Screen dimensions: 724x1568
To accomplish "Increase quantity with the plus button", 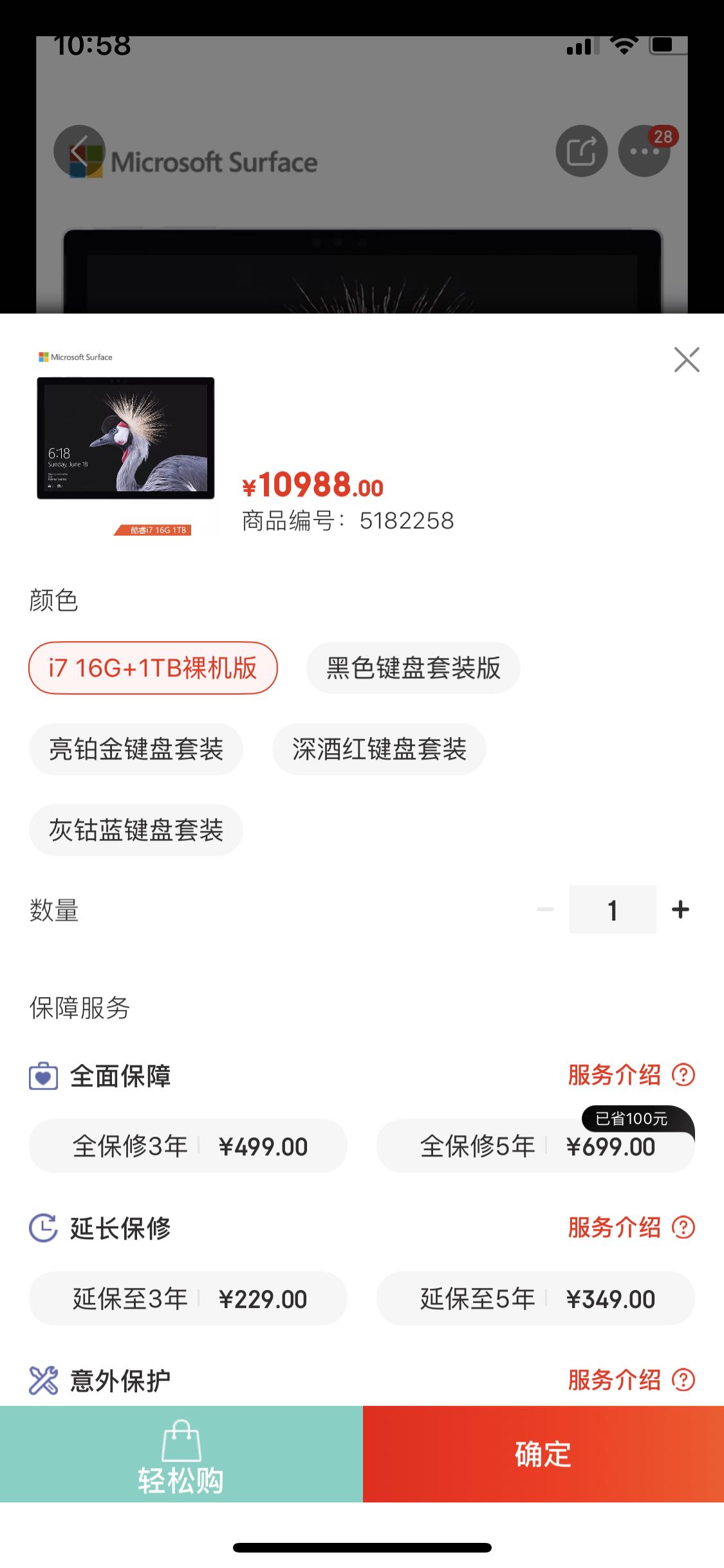I will 680,910.
